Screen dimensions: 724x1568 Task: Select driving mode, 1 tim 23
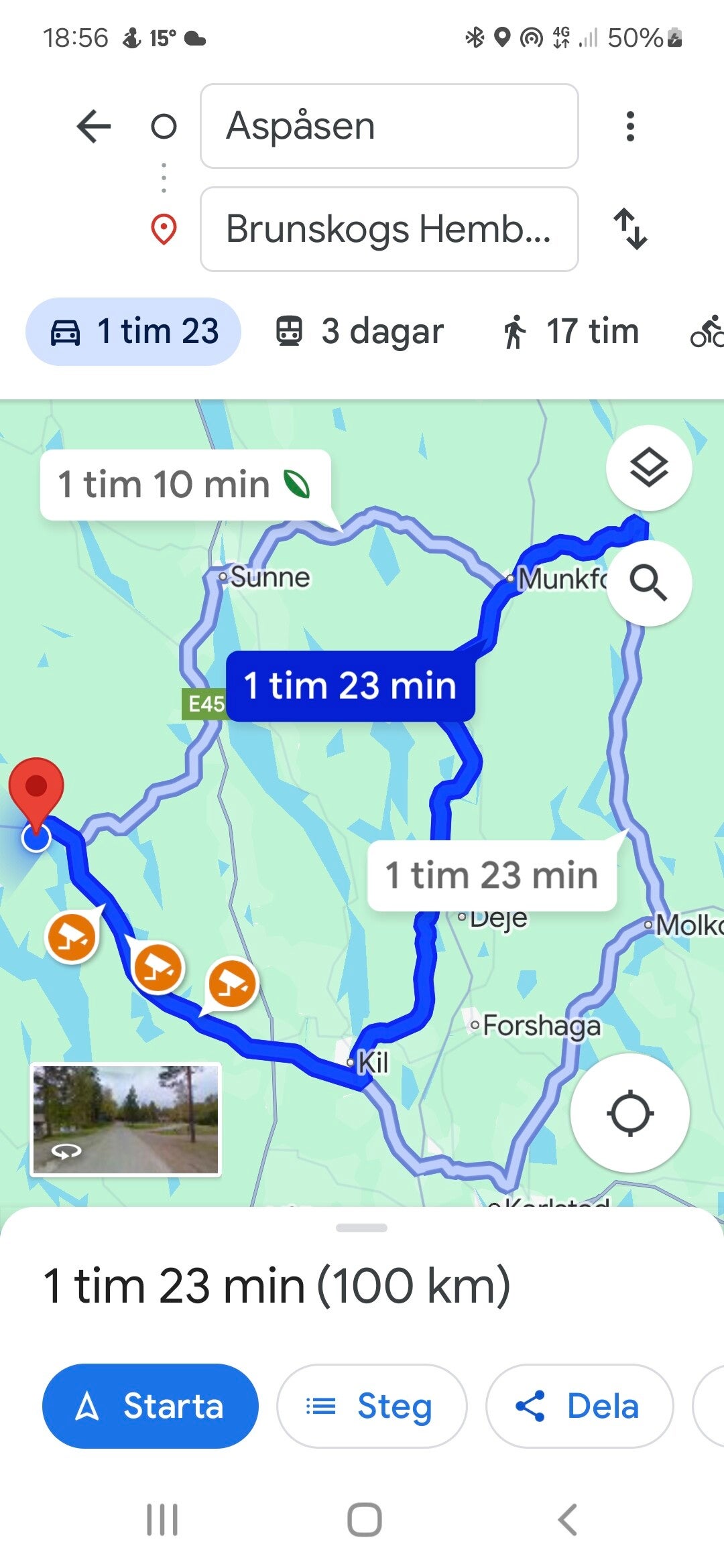[133, 332]
